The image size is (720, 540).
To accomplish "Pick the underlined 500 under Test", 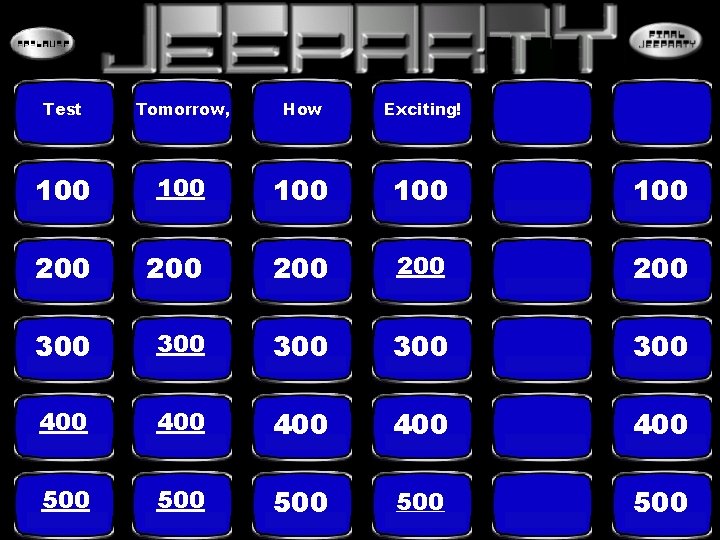I will [x=66, y=501].
